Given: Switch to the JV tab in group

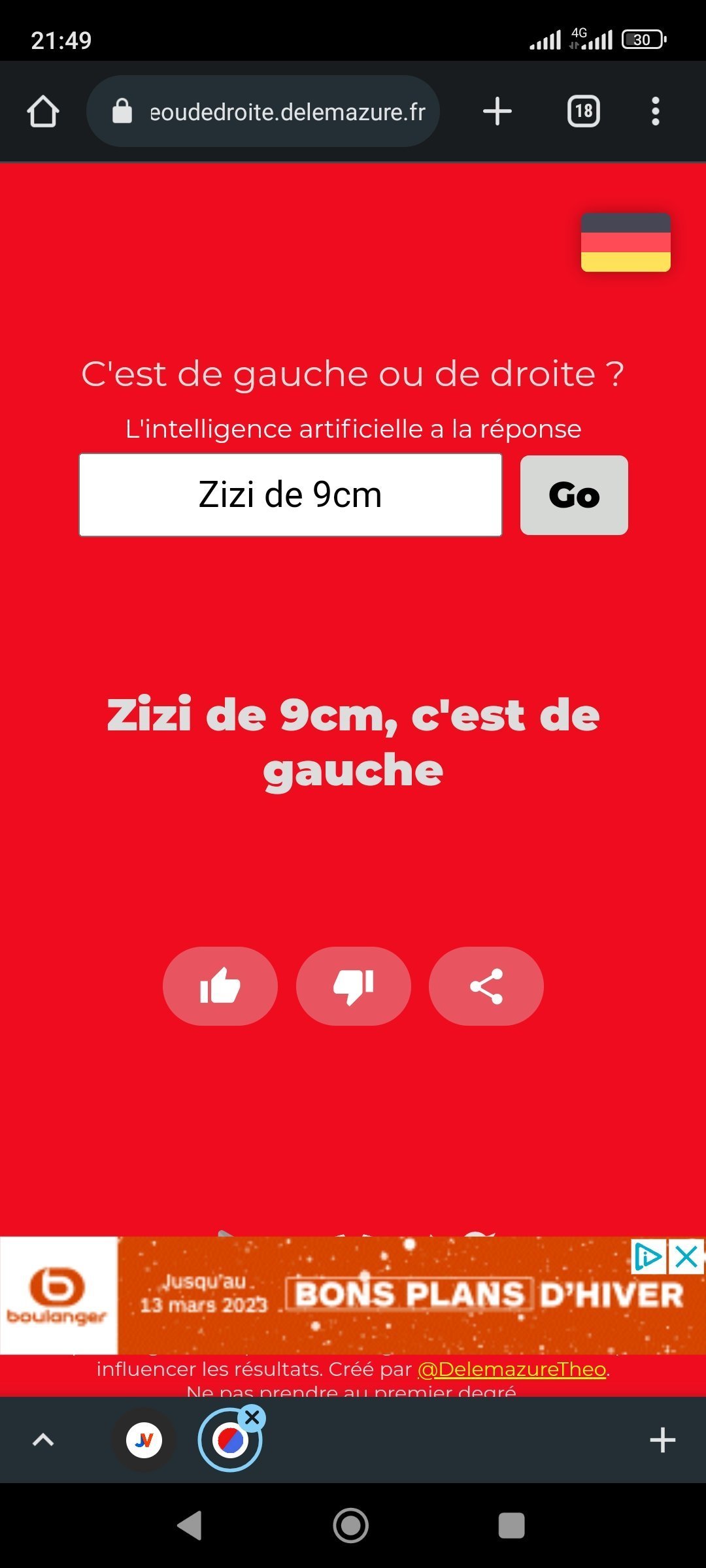Looking at the screenshot, I should pyautogui.click(x=144, y=1439).
